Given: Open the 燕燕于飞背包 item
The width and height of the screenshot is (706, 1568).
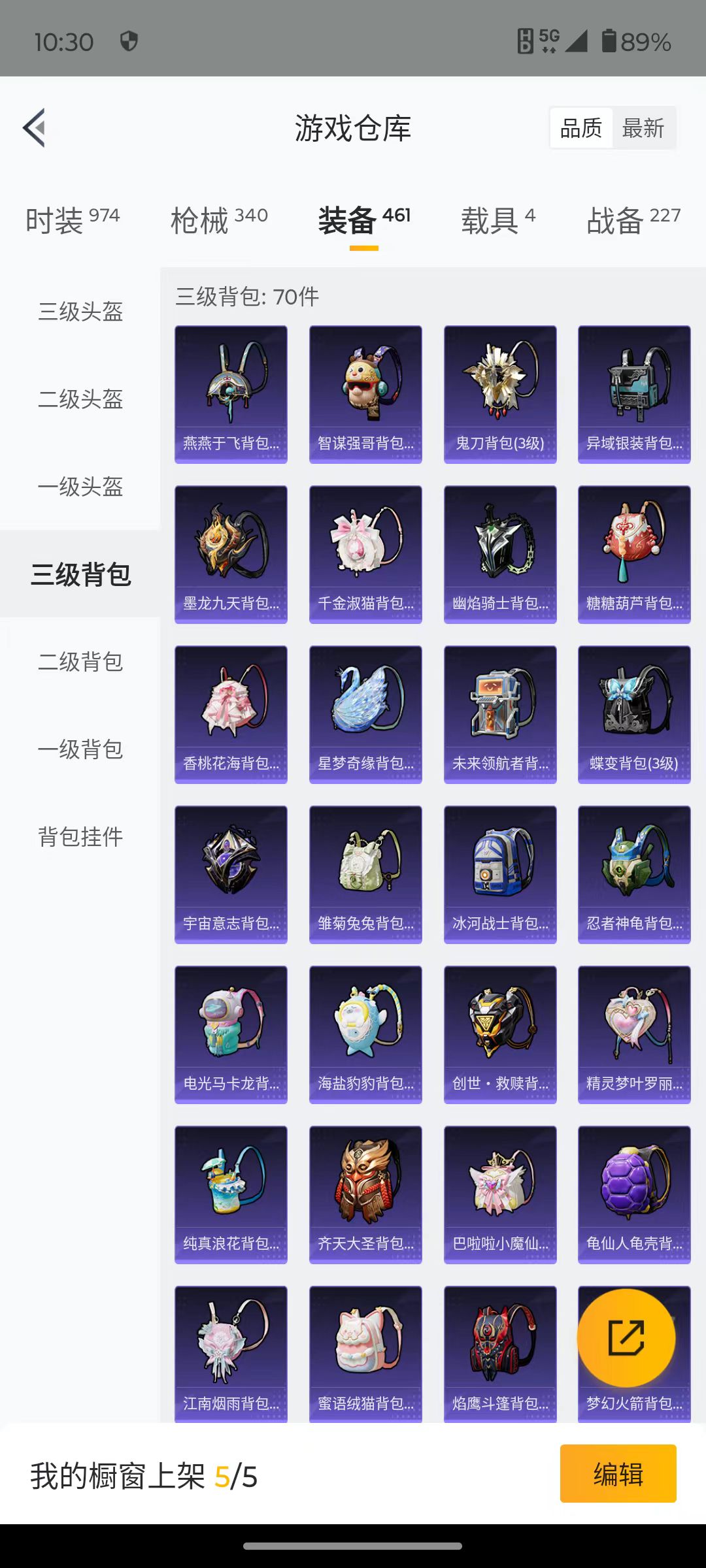Looking at the screenshot, I should (x=231, y=395).
